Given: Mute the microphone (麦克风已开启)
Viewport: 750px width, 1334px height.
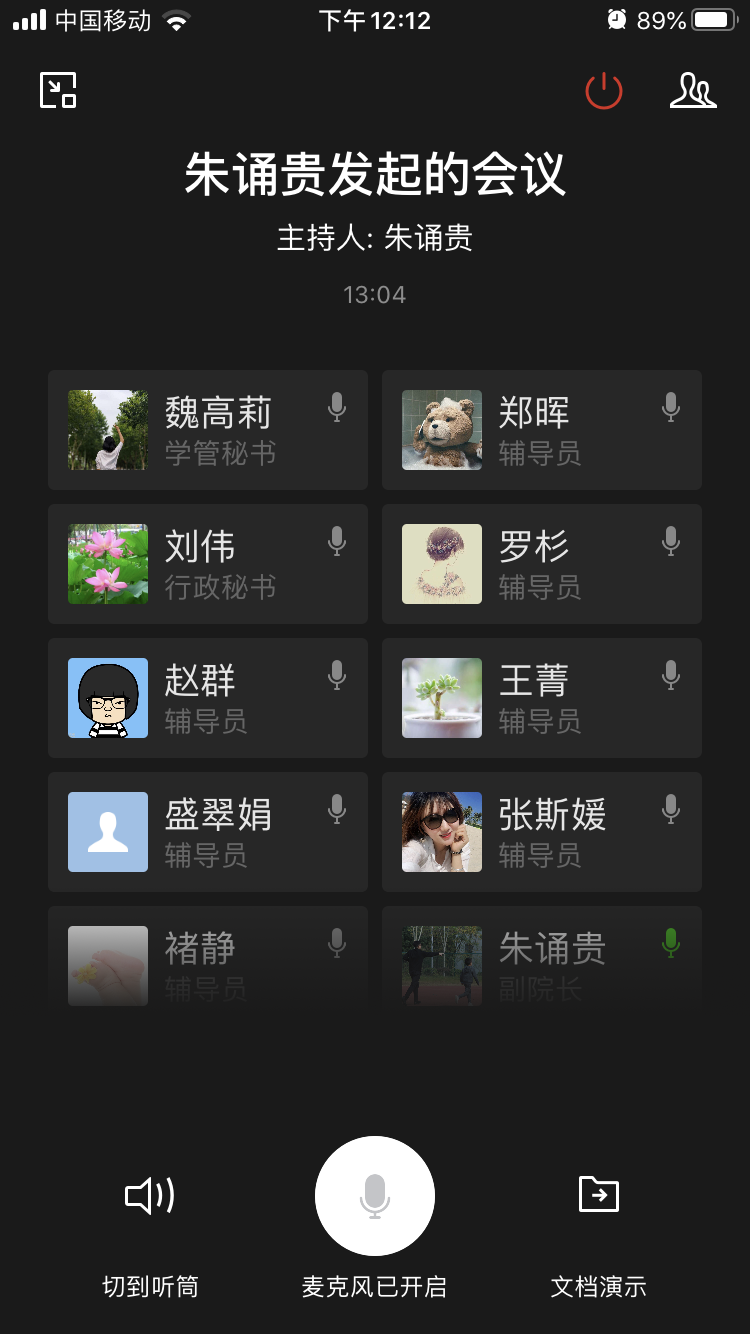Looking at the screenshot, I should [375, 1196].
